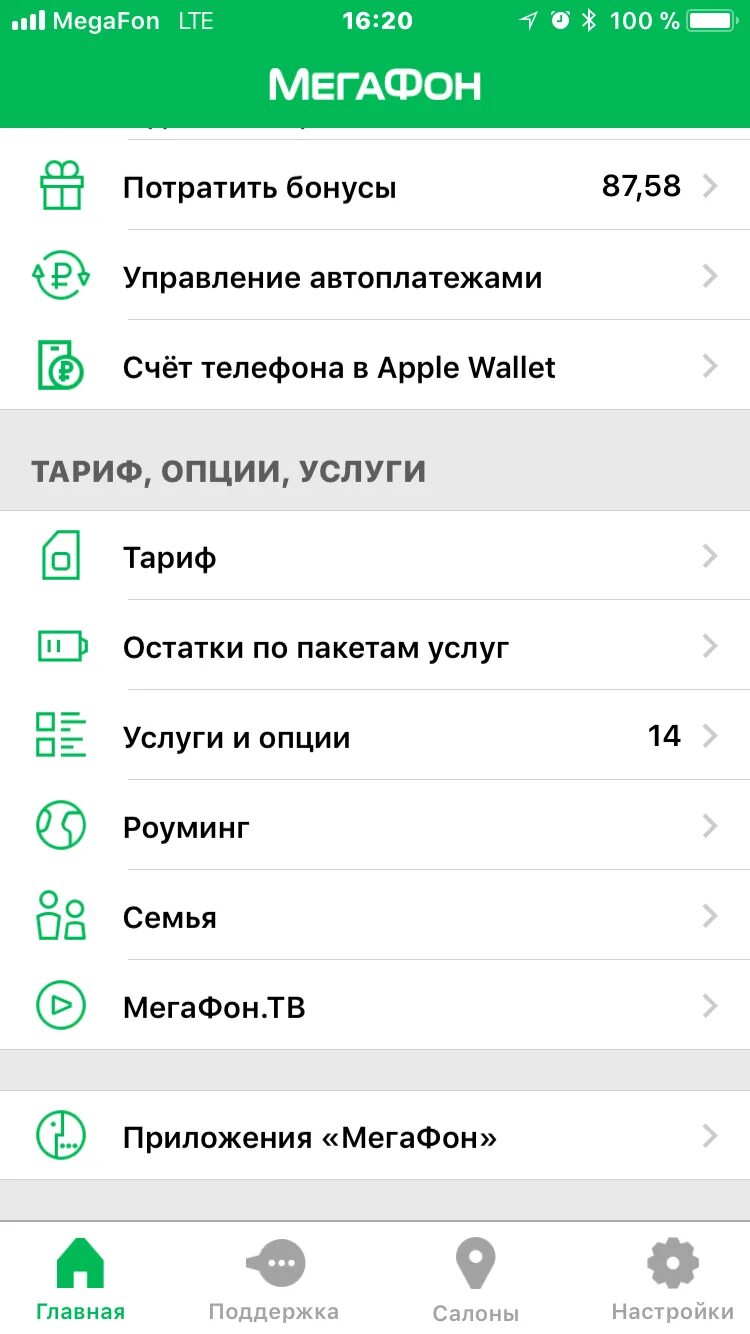This screenshot has width=750, height=1334.
Task: Open Услуги и опции list
Action: tap(375, 737)
